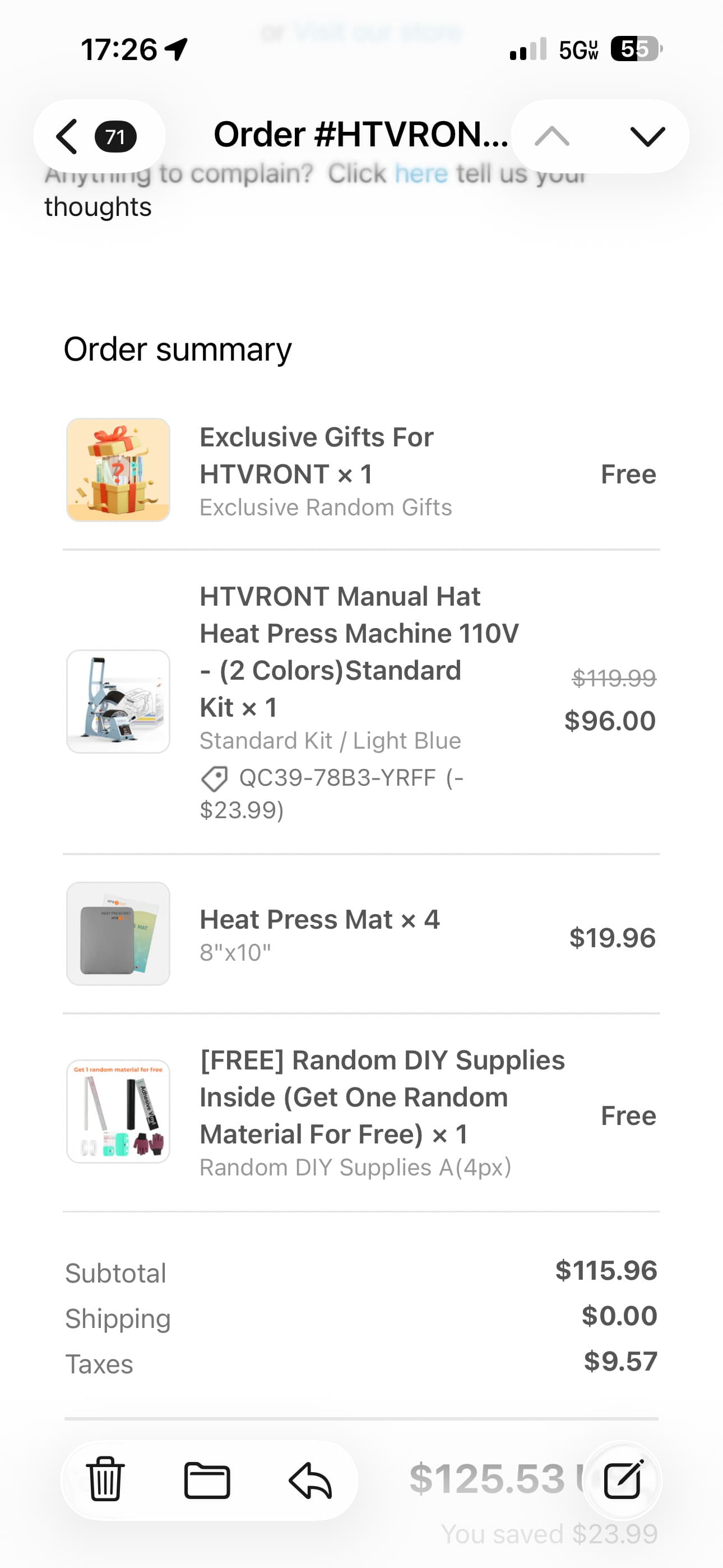Reply to this email
This screenshot has width=723, height=1568.
coord(310,1479)
